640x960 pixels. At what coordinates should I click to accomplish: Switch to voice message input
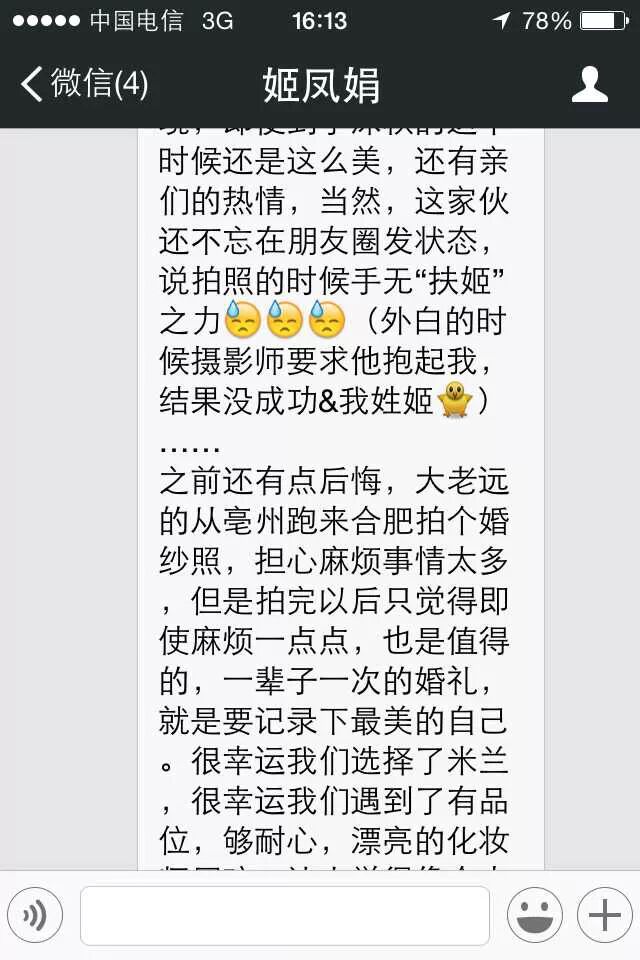[36, 914]
